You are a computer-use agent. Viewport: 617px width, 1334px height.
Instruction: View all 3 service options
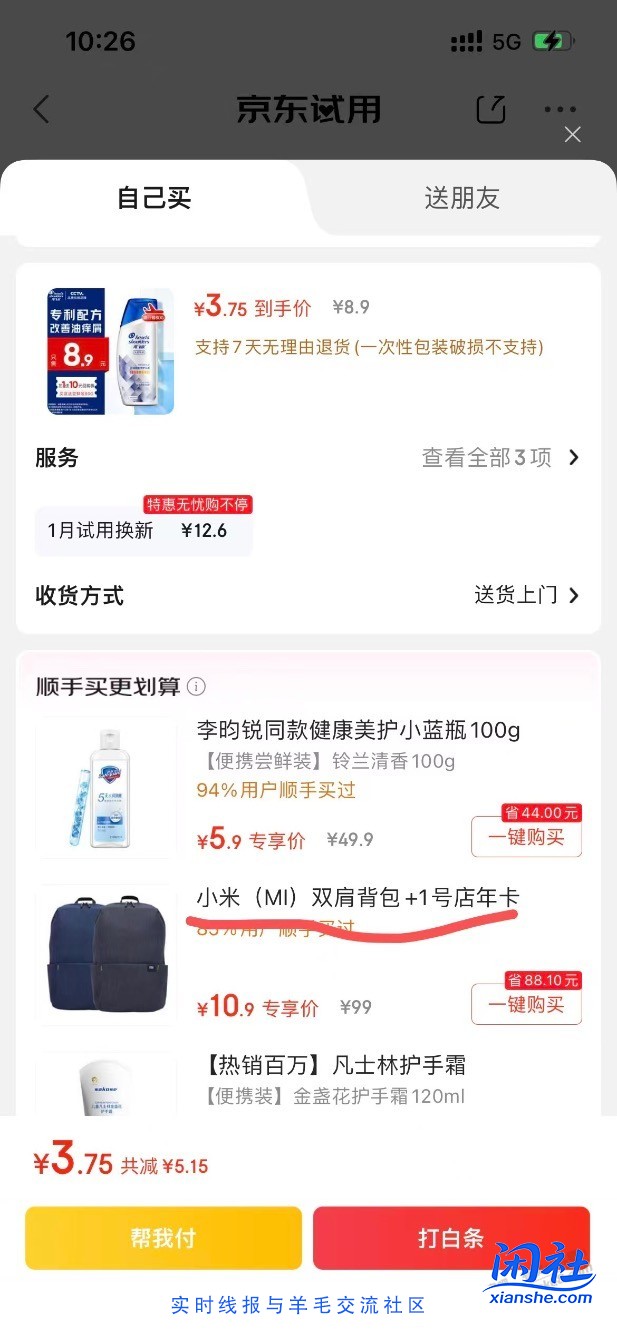pyautogui.click(x=500, y=457)
